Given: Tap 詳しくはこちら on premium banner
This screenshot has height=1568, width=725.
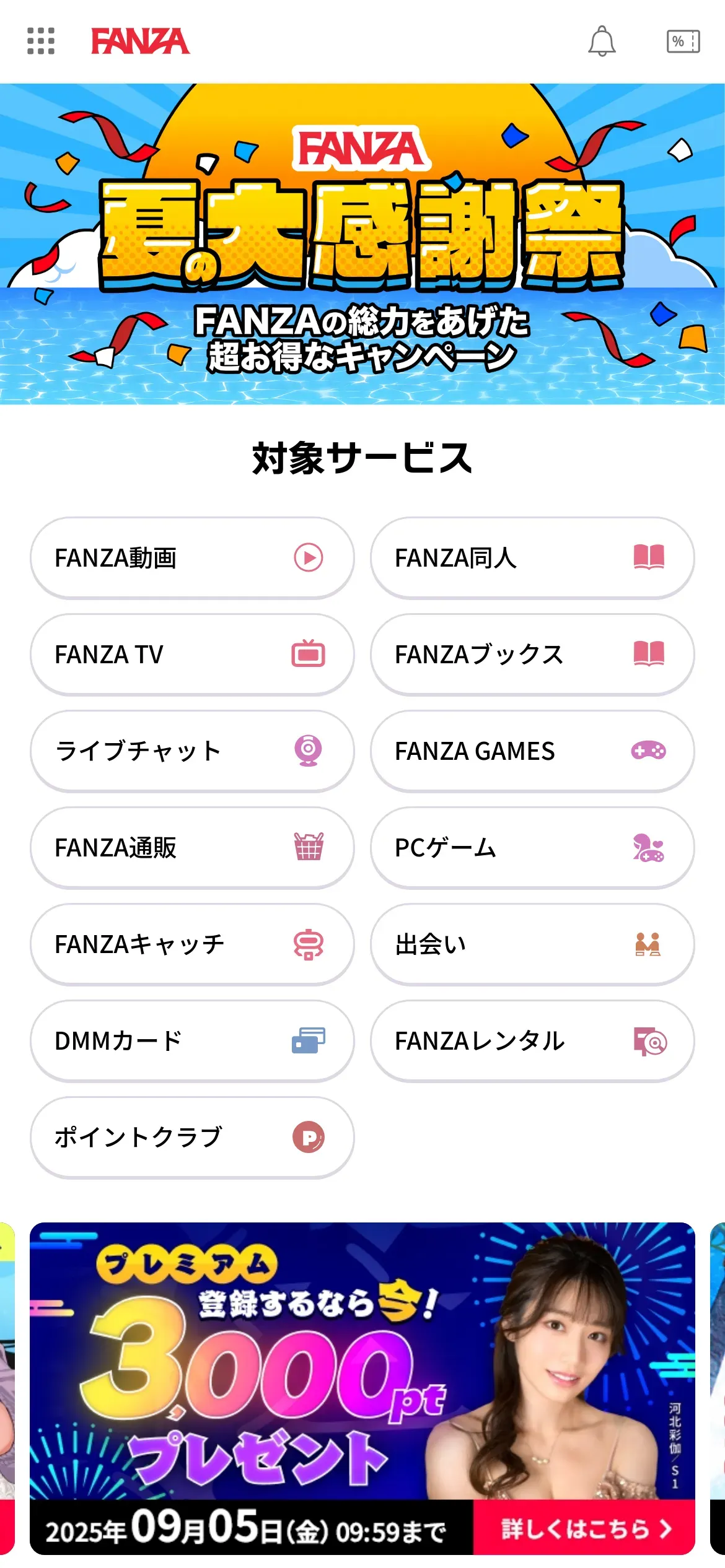Looking at the screenshot, I should [x=584, y=1528].
